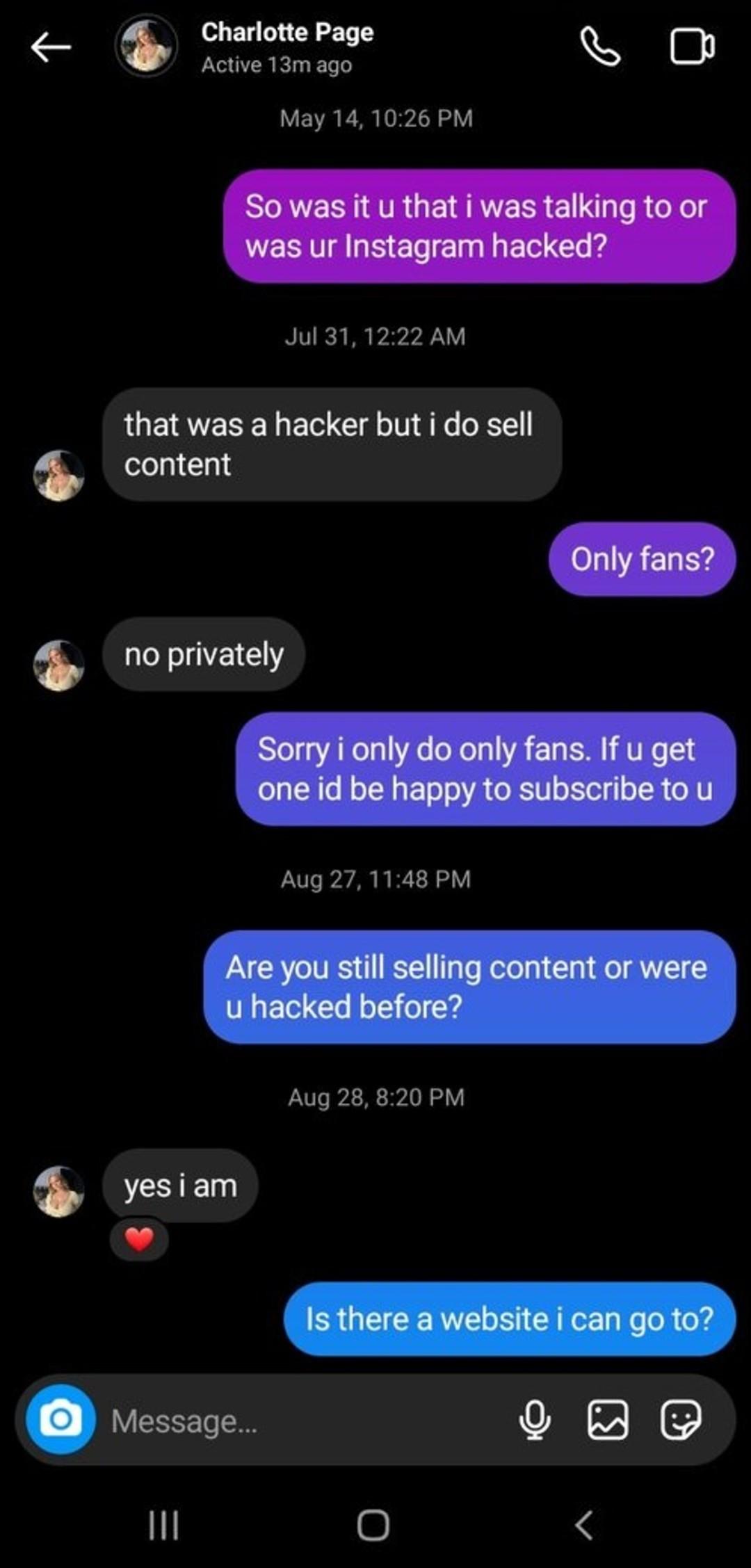Viewport: 751px width, 1568px height.
Task: Attach a photo from the gallery
Action: (x=608, y=1419)
